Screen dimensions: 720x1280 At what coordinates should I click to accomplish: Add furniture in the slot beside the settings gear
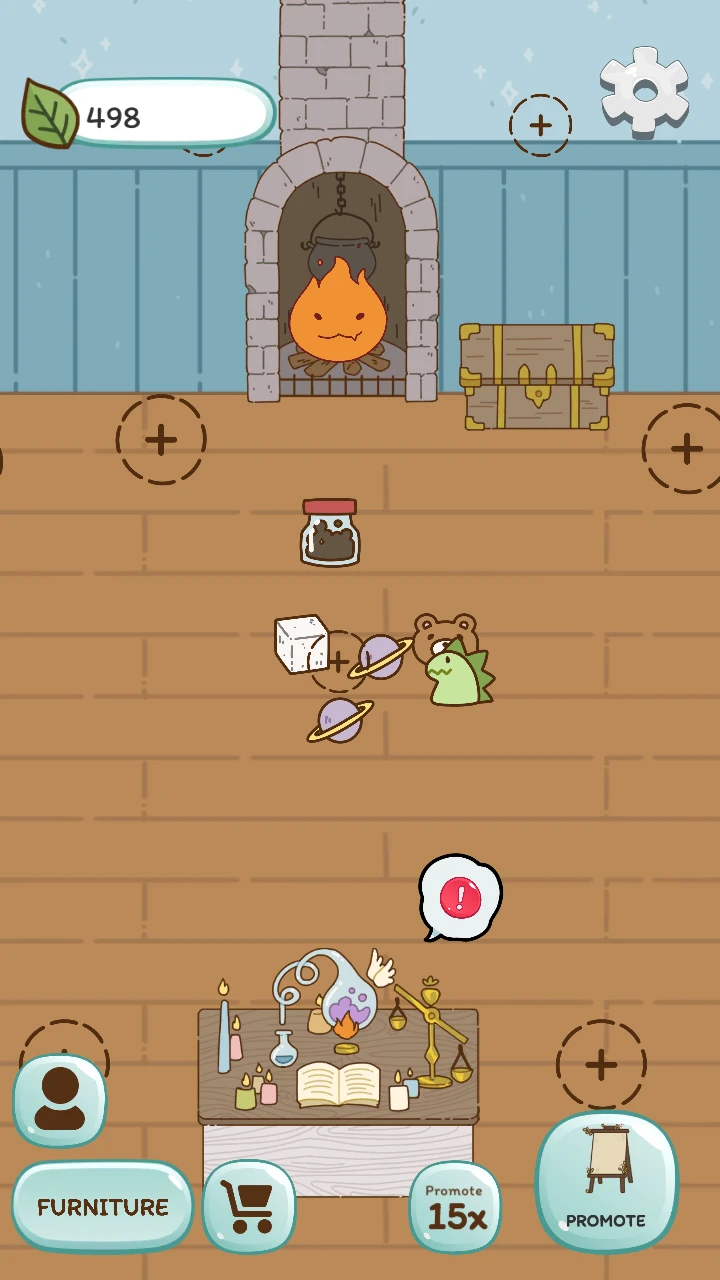(540, 126)
